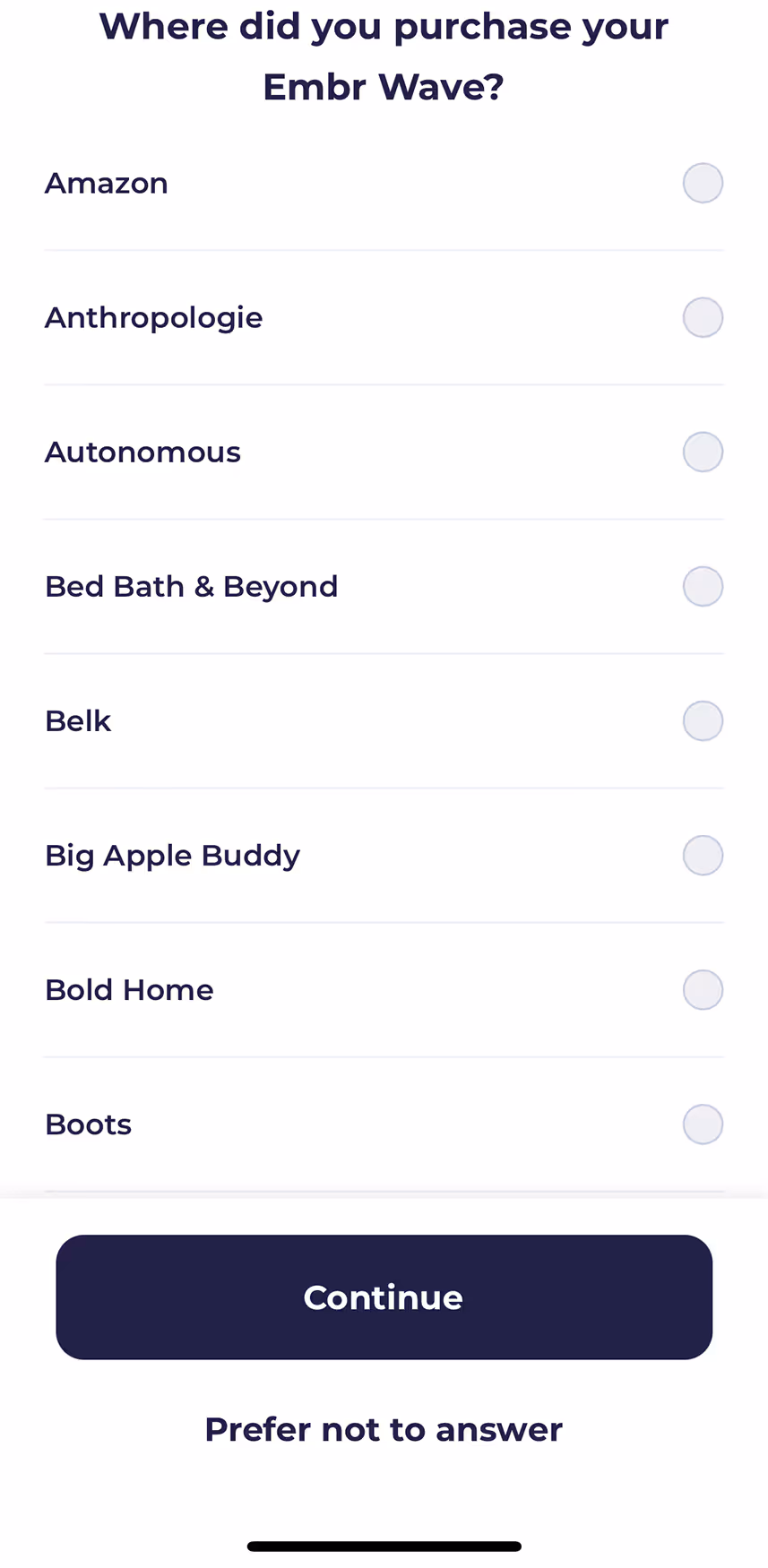Viewport: 768px width, 1568px height.
Task: Tap the Continue button
Action: click(x=384, y=1297)
